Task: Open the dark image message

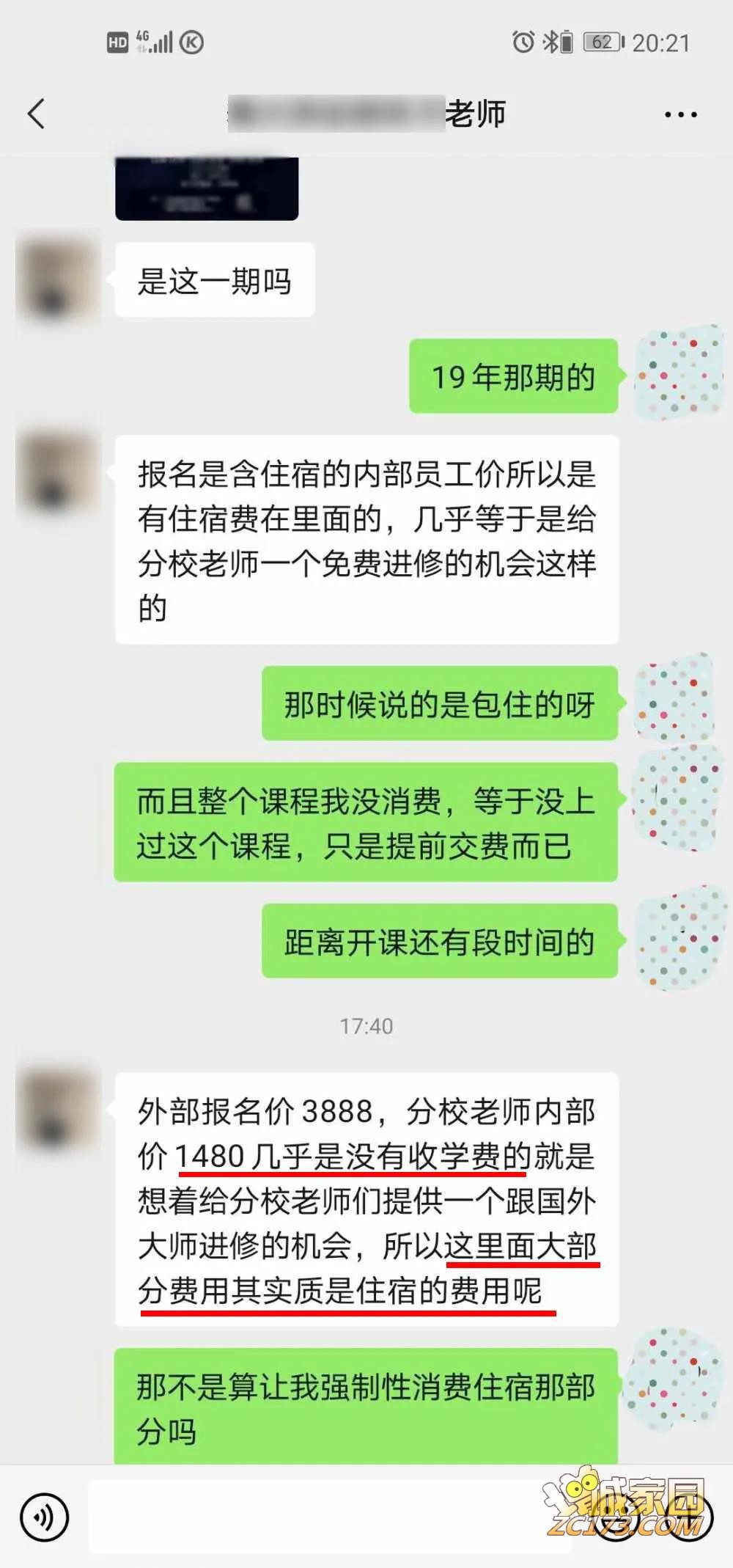Action: click(x=207, y=188)
